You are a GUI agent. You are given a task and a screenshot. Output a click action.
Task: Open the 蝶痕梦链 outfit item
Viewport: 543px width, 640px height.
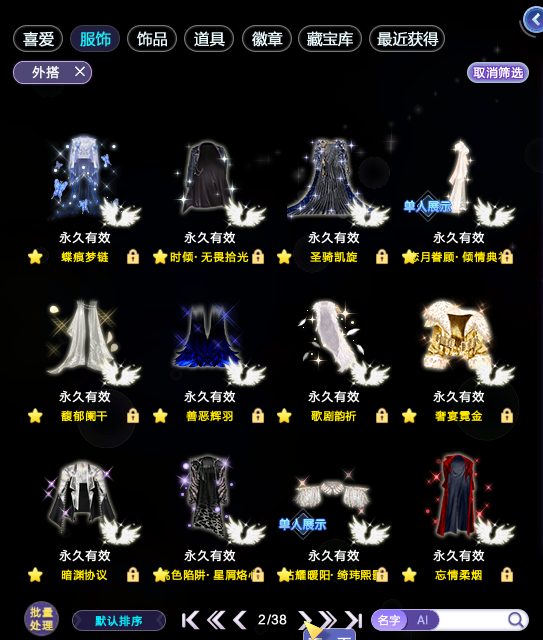tap(85, 180)
